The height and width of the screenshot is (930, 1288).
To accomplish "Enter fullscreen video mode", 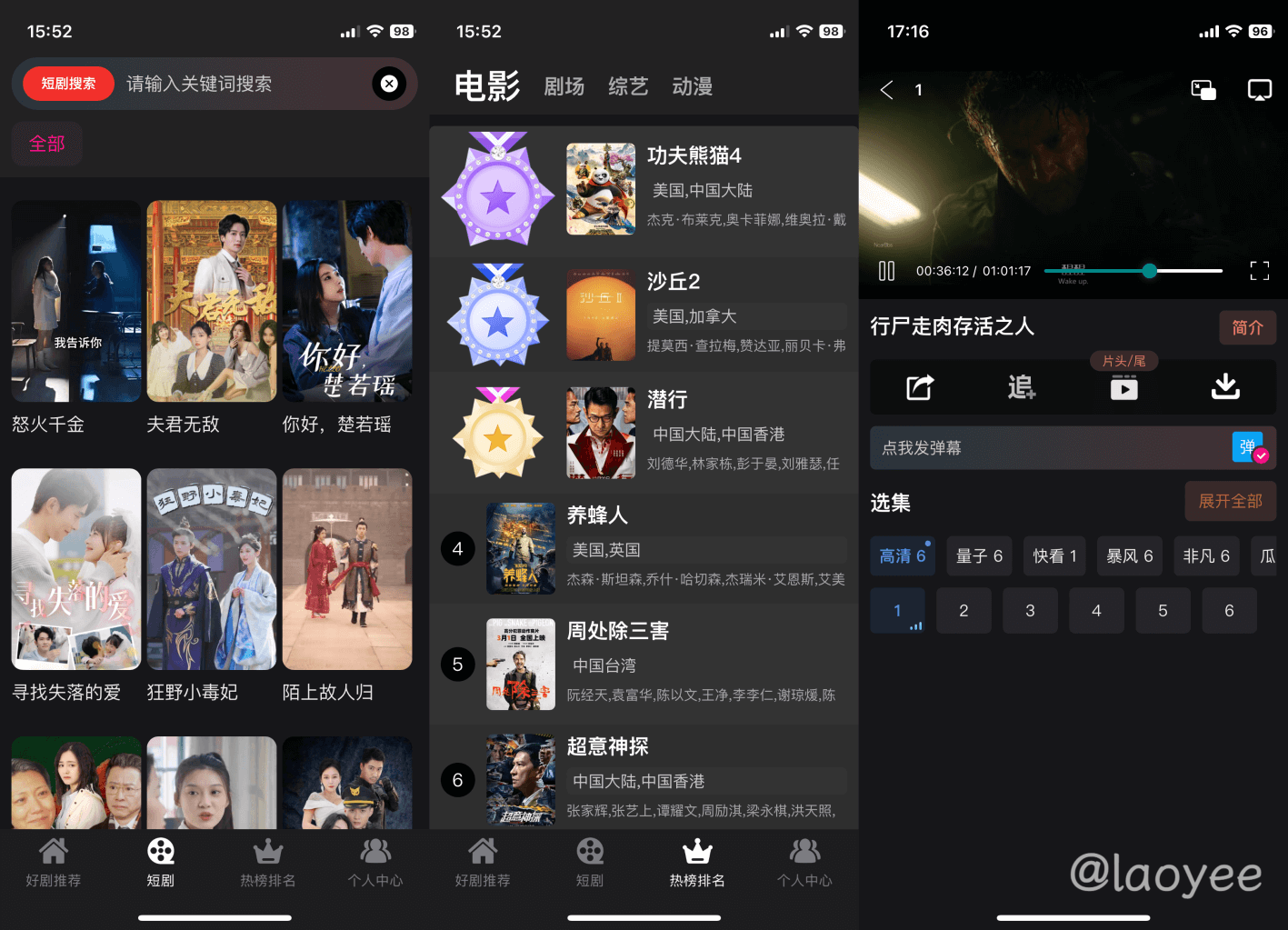I will point(1259,271).
